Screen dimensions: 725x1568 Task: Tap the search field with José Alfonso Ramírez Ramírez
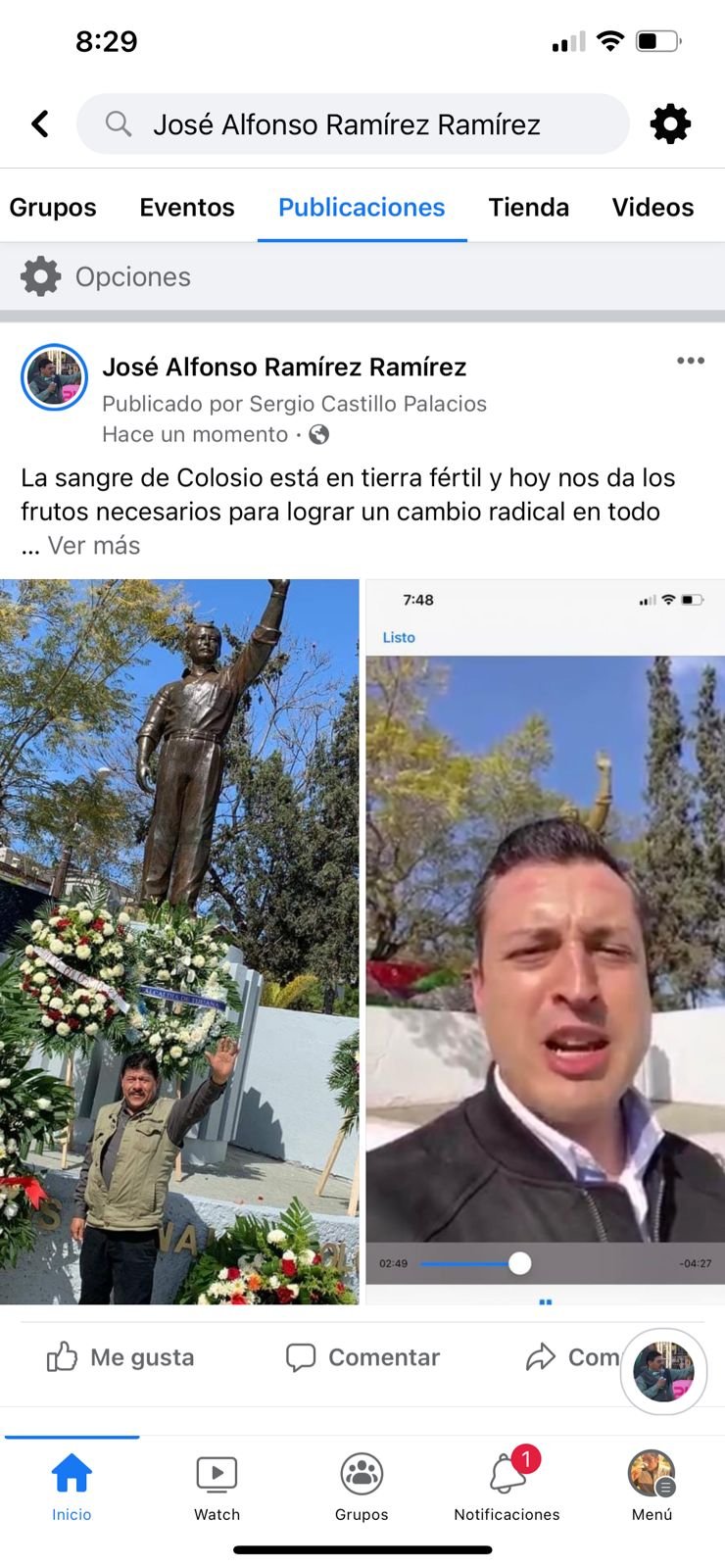click(x=353, y=124)
